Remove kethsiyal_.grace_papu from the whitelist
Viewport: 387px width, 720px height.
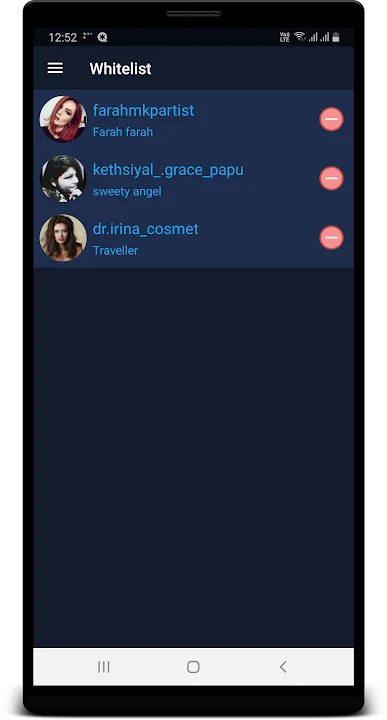point(331,178)
